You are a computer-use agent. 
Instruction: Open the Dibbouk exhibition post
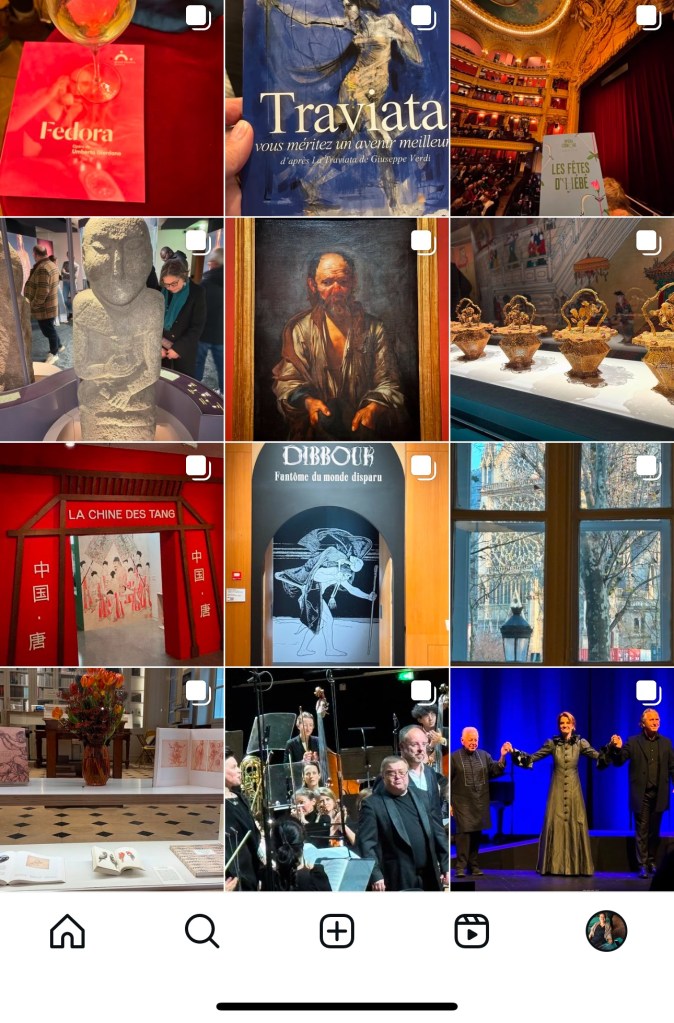[x=337, y=554]
